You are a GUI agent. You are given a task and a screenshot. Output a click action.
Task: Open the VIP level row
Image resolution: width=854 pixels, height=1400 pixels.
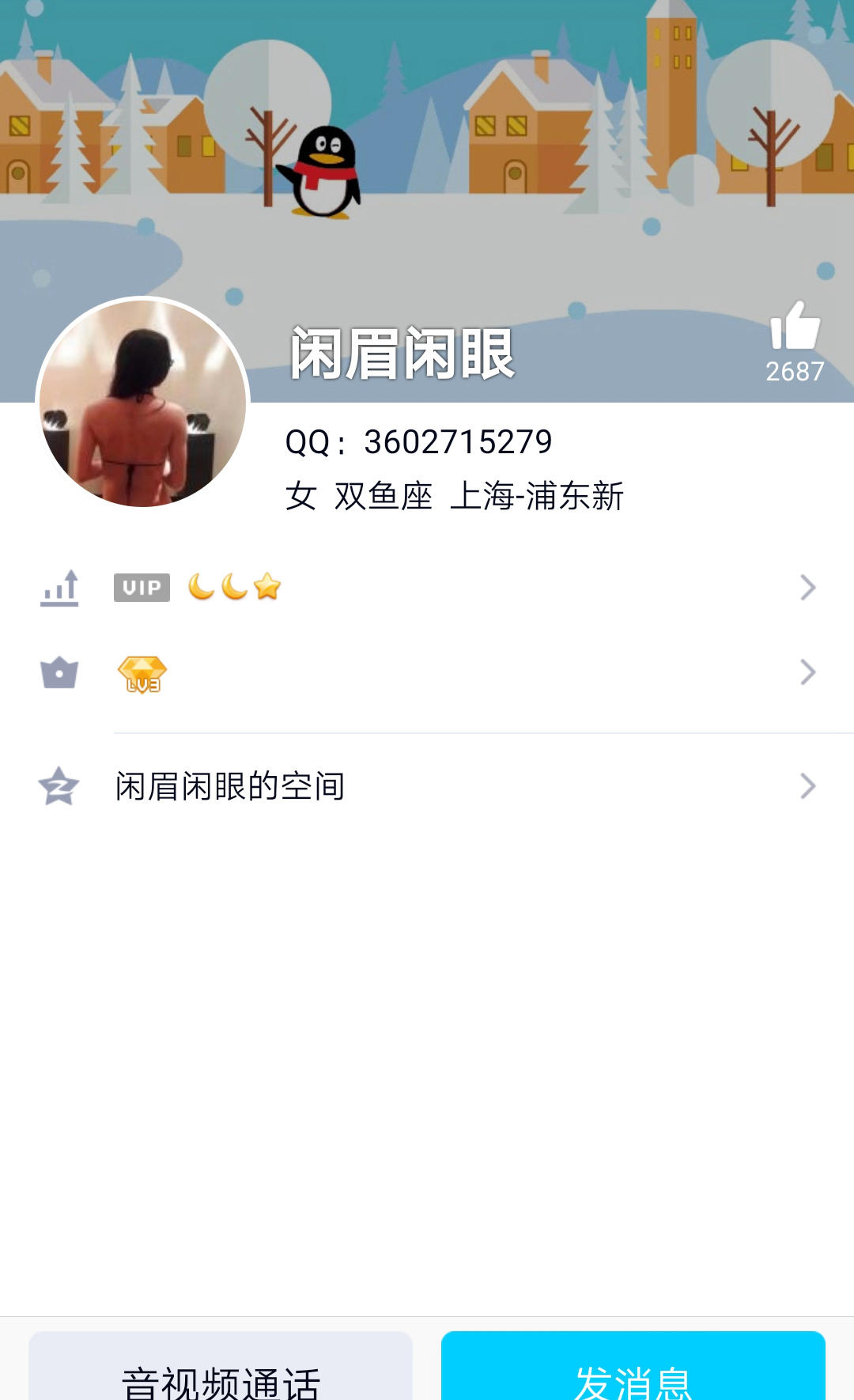[427, 588]
